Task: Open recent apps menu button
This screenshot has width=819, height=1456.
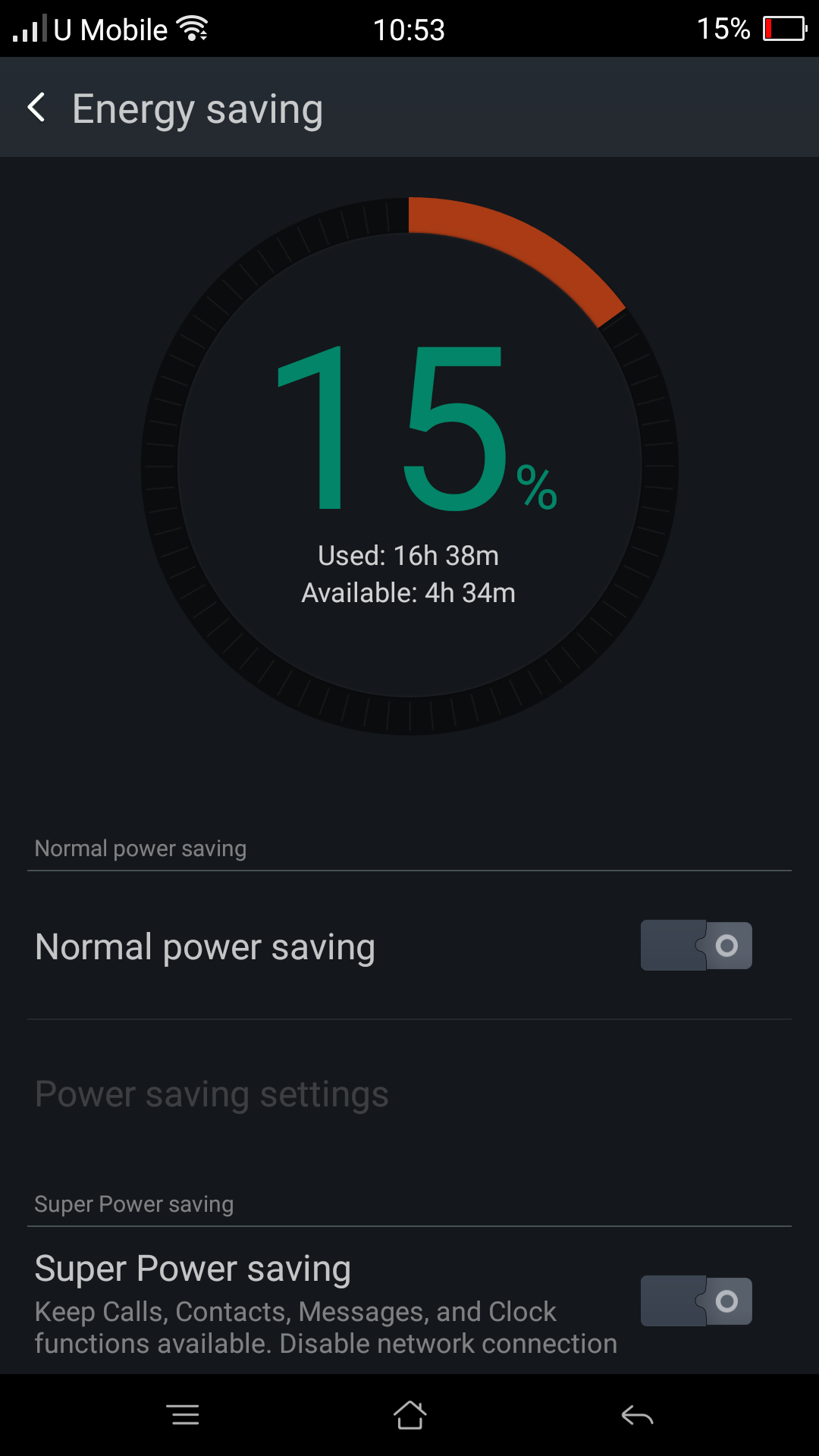Action: pyautogui.click(x=183, y=1415)
